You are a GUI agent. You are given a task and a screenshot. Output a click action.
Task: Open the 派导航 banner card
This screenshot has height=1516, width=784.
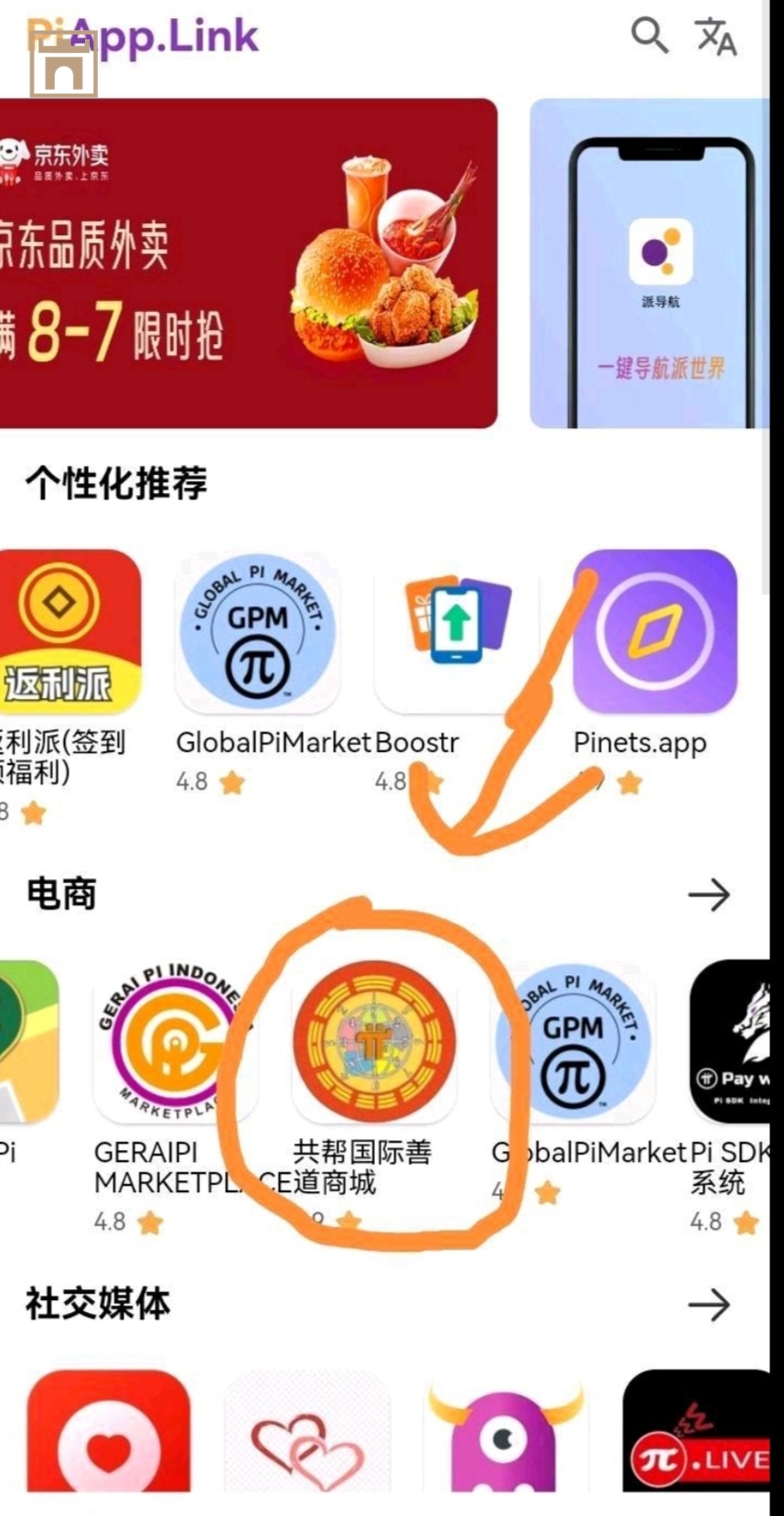pos(650,263)
